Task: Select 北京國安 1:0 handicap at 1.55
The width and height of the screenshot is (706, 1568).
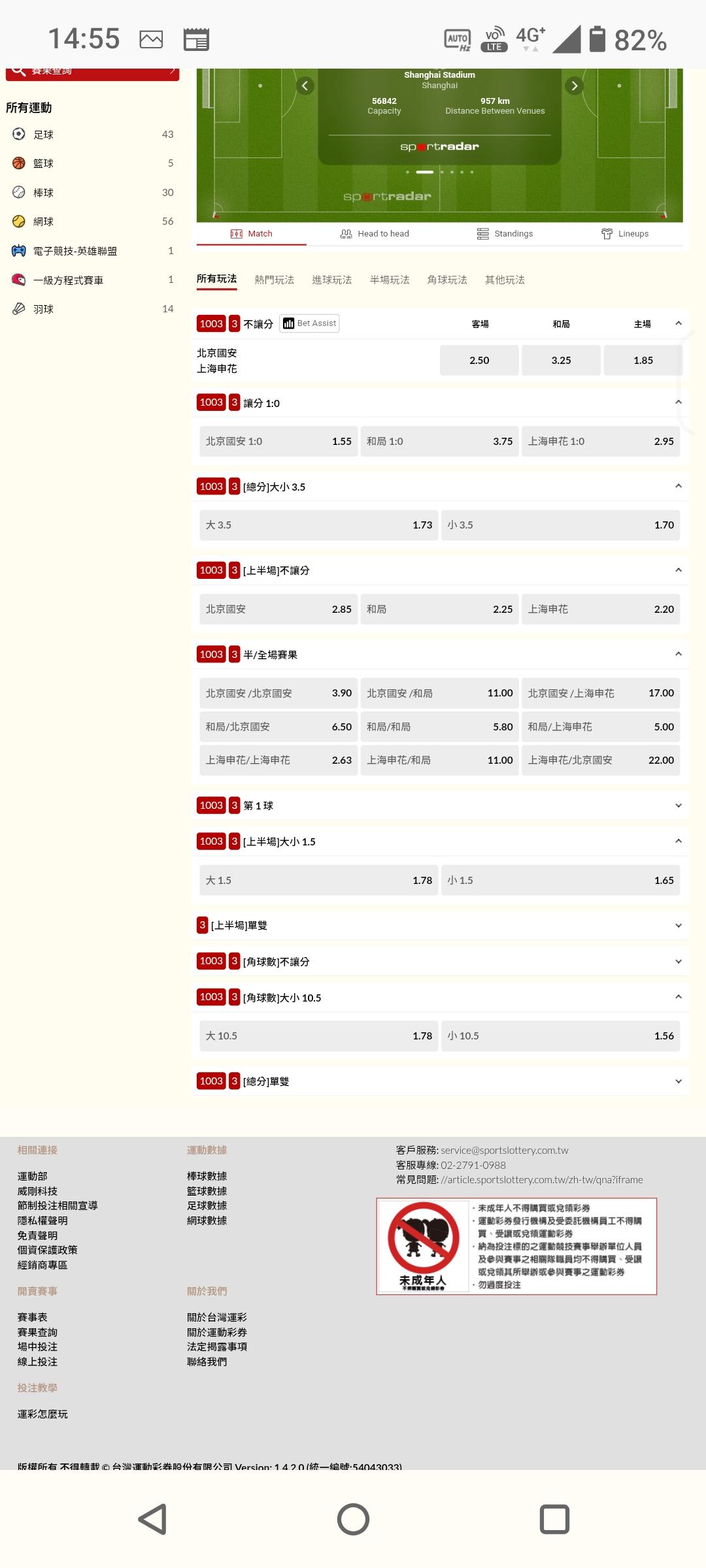Action: point(278,441)
